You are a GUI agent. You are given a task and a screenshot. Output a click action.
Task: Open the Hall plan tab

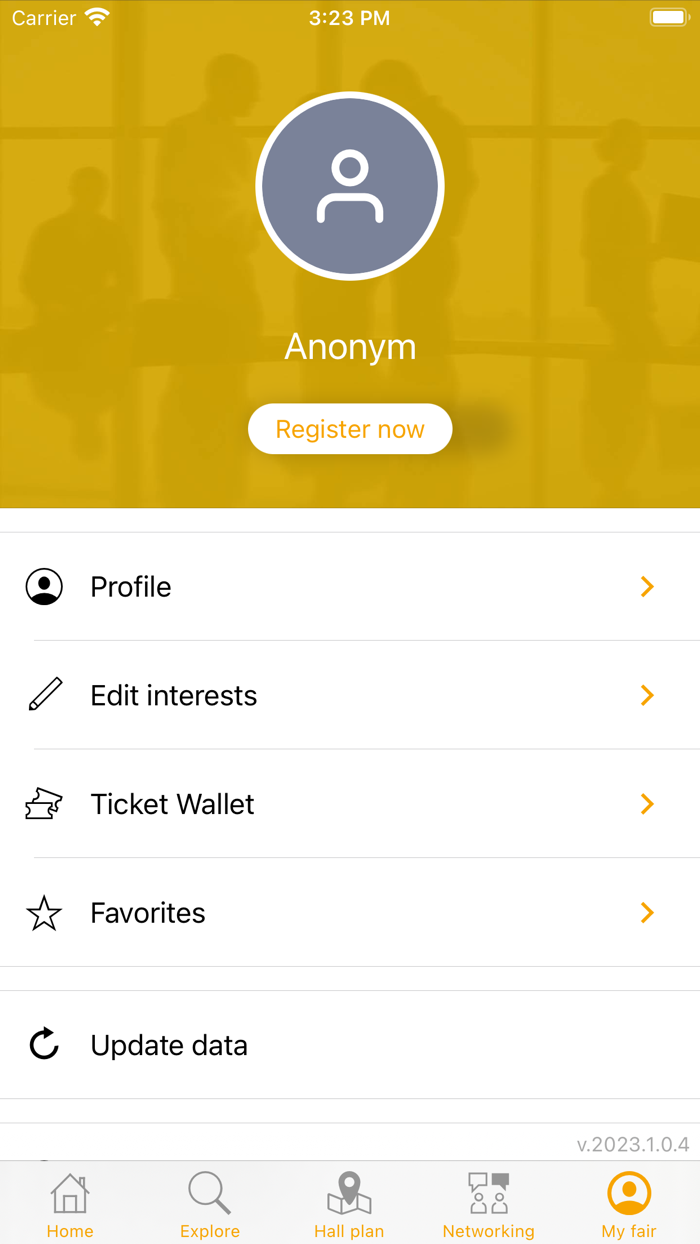pos(349,1204)
